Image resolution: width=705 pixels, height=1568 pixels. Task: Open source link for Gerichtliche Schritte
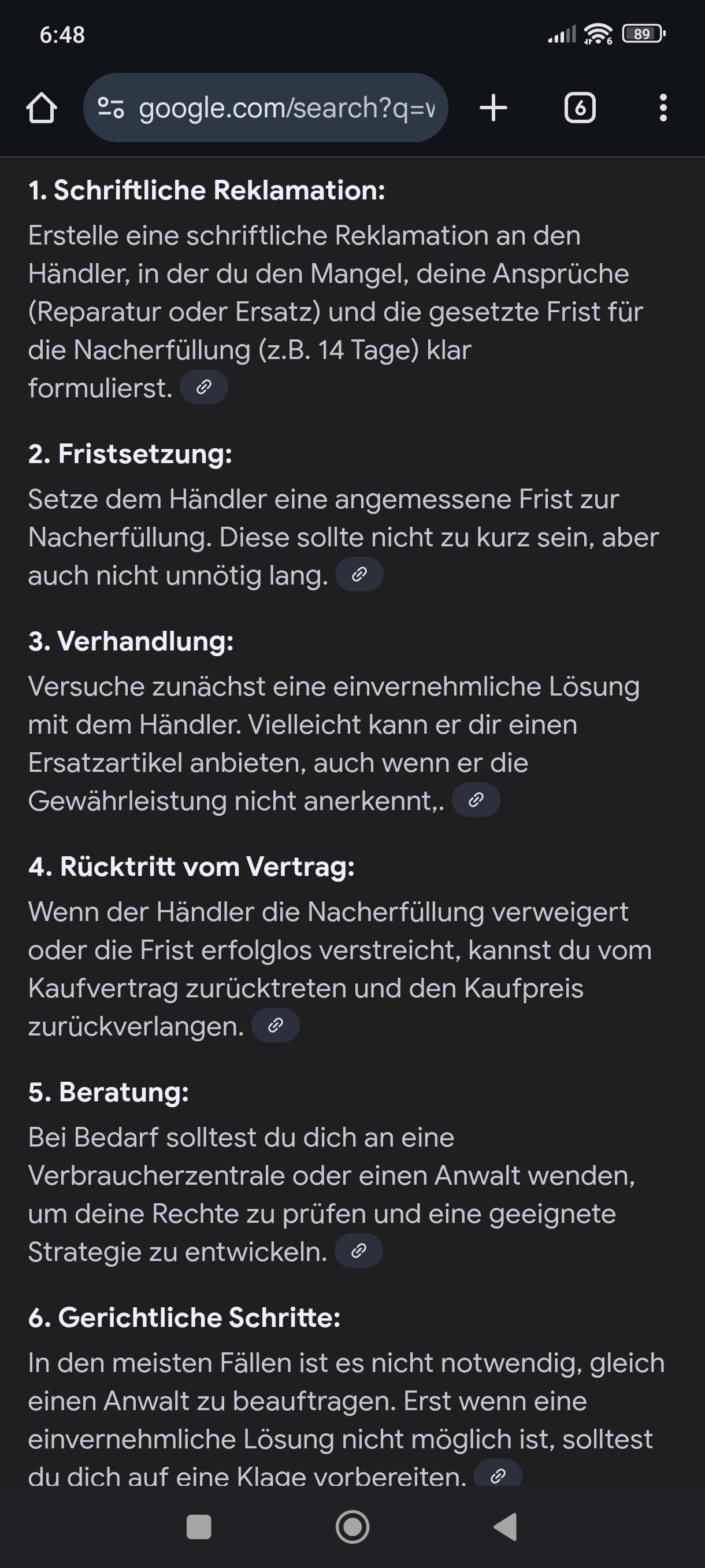tap(498, 1475)
